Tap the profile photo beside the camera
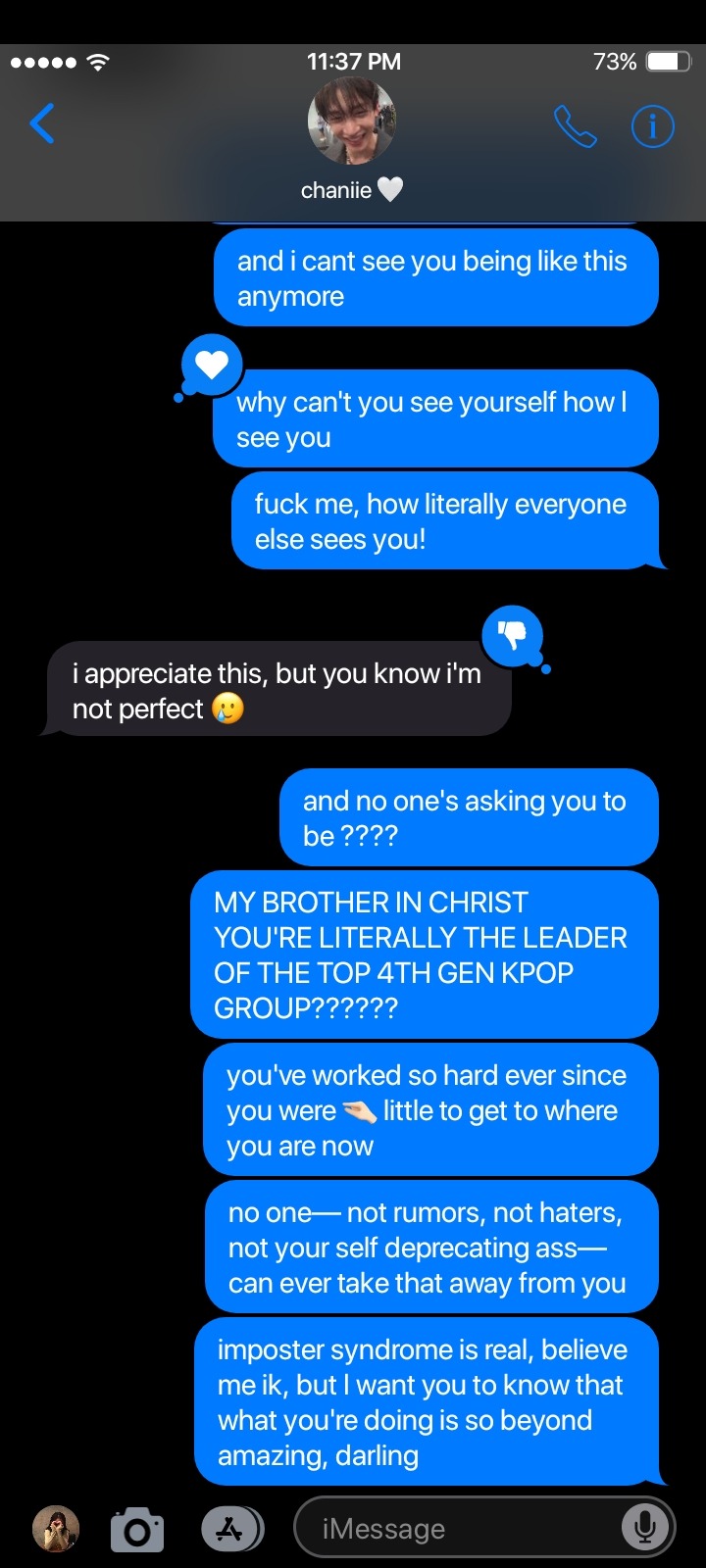The width and height of the screenshot is (706, 1568). coord(56,1529)
